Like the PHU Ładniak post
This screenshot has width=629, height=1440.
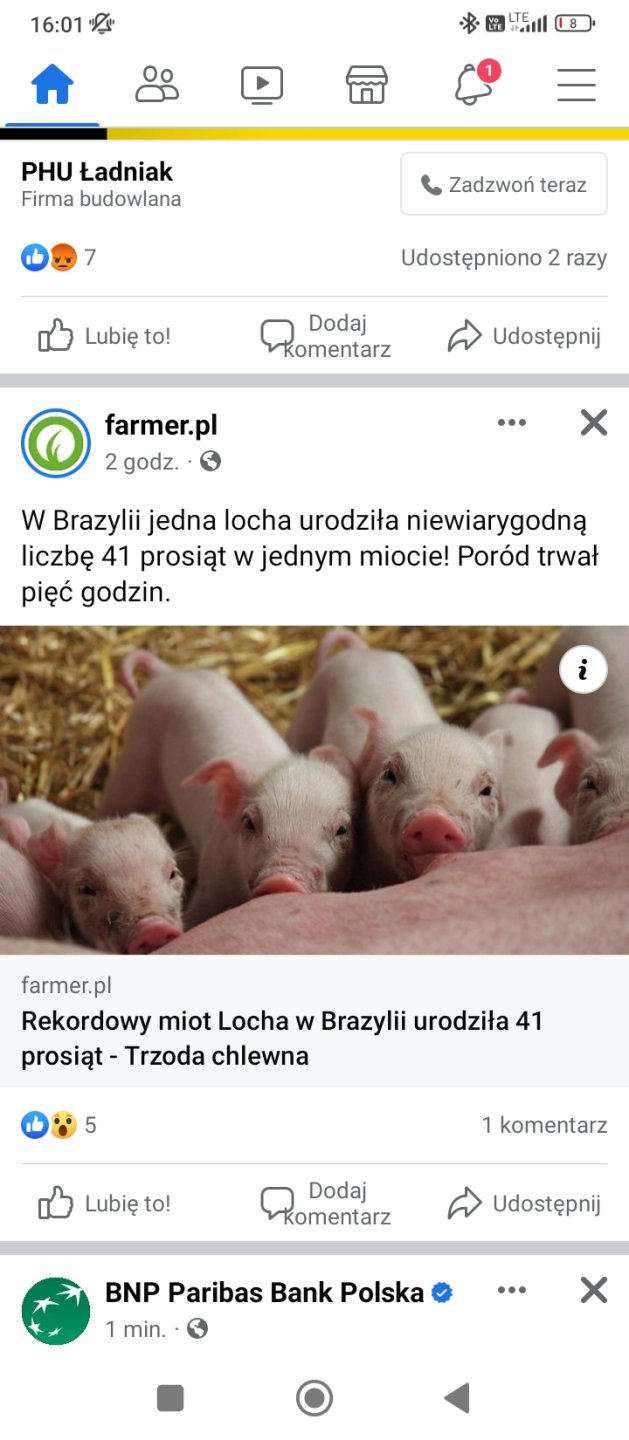point(104,336)
